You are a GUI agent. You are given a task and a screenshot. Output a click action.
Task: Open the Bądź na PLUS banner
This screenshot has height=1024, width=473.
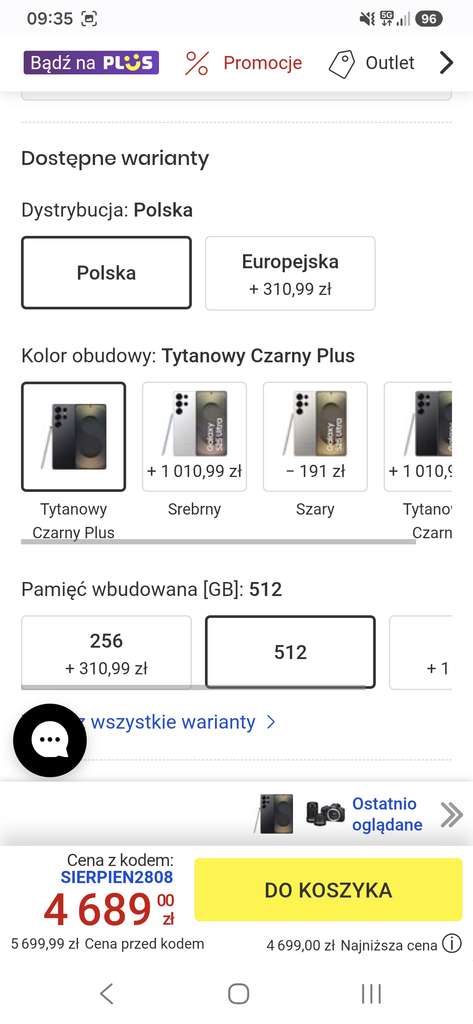click(x=91, y=63)
